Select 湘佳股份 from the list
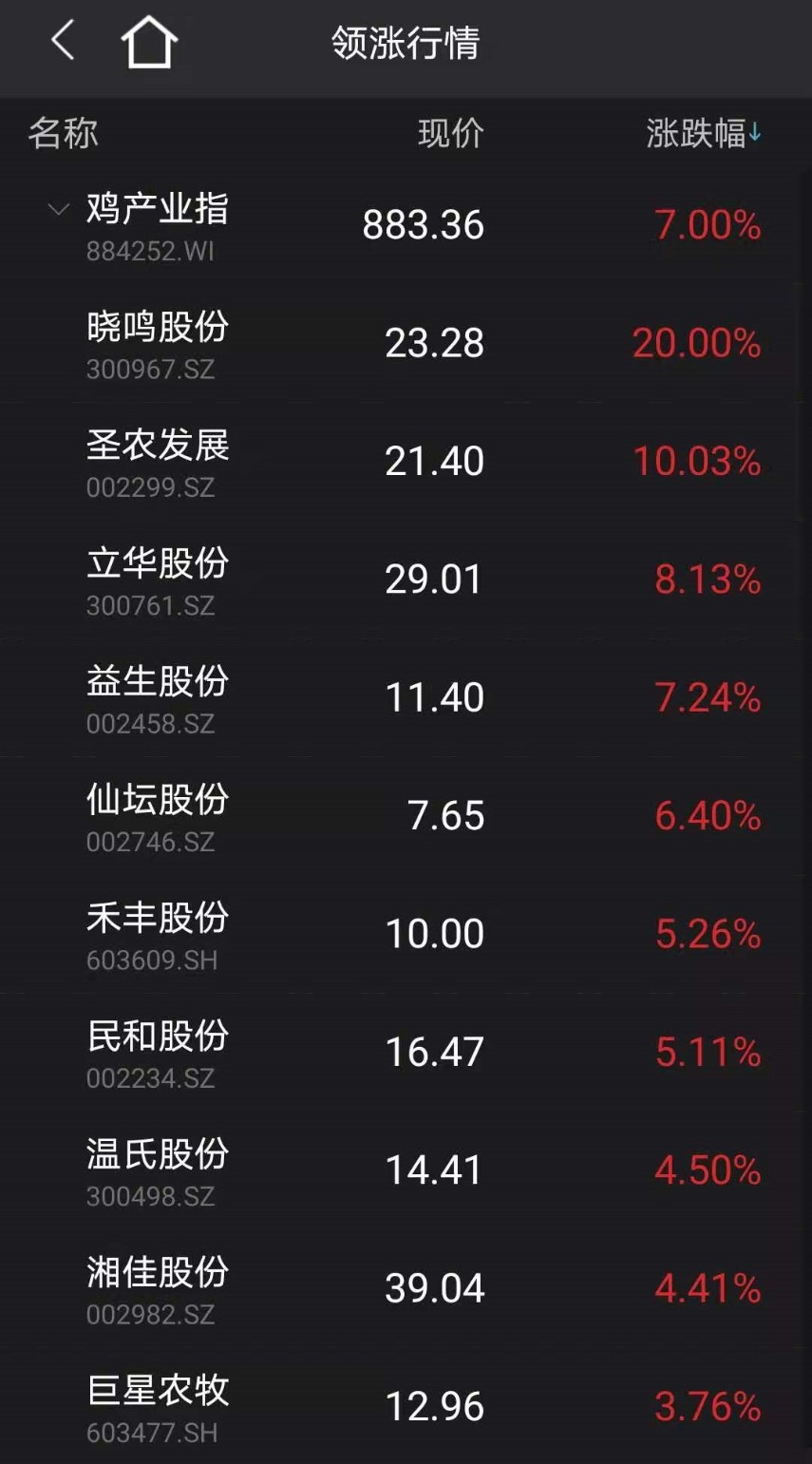 pyautogui.click(x=406, y=1289)
